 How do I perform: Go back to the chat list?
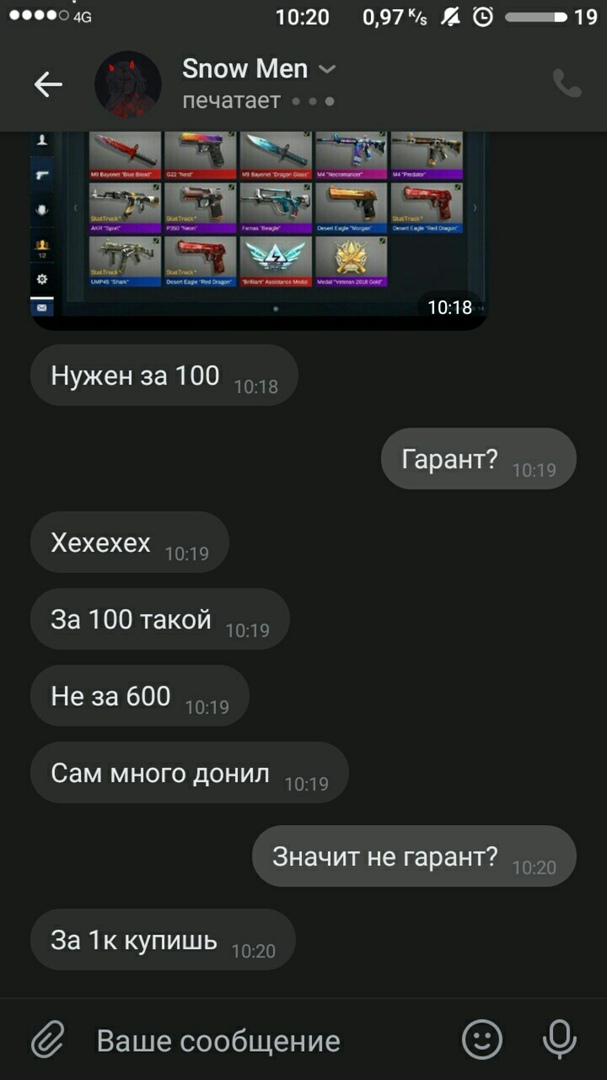click(x=48, y=85)
